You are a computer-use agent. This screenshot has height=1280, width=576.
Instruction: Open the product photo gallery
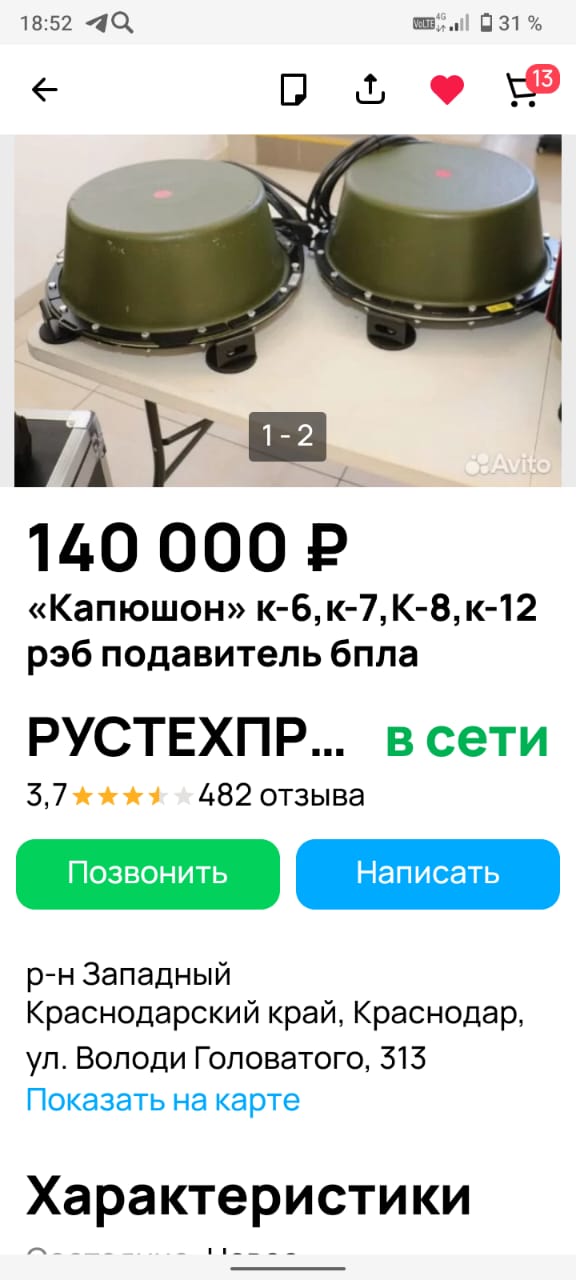click(x=288, y=311)
